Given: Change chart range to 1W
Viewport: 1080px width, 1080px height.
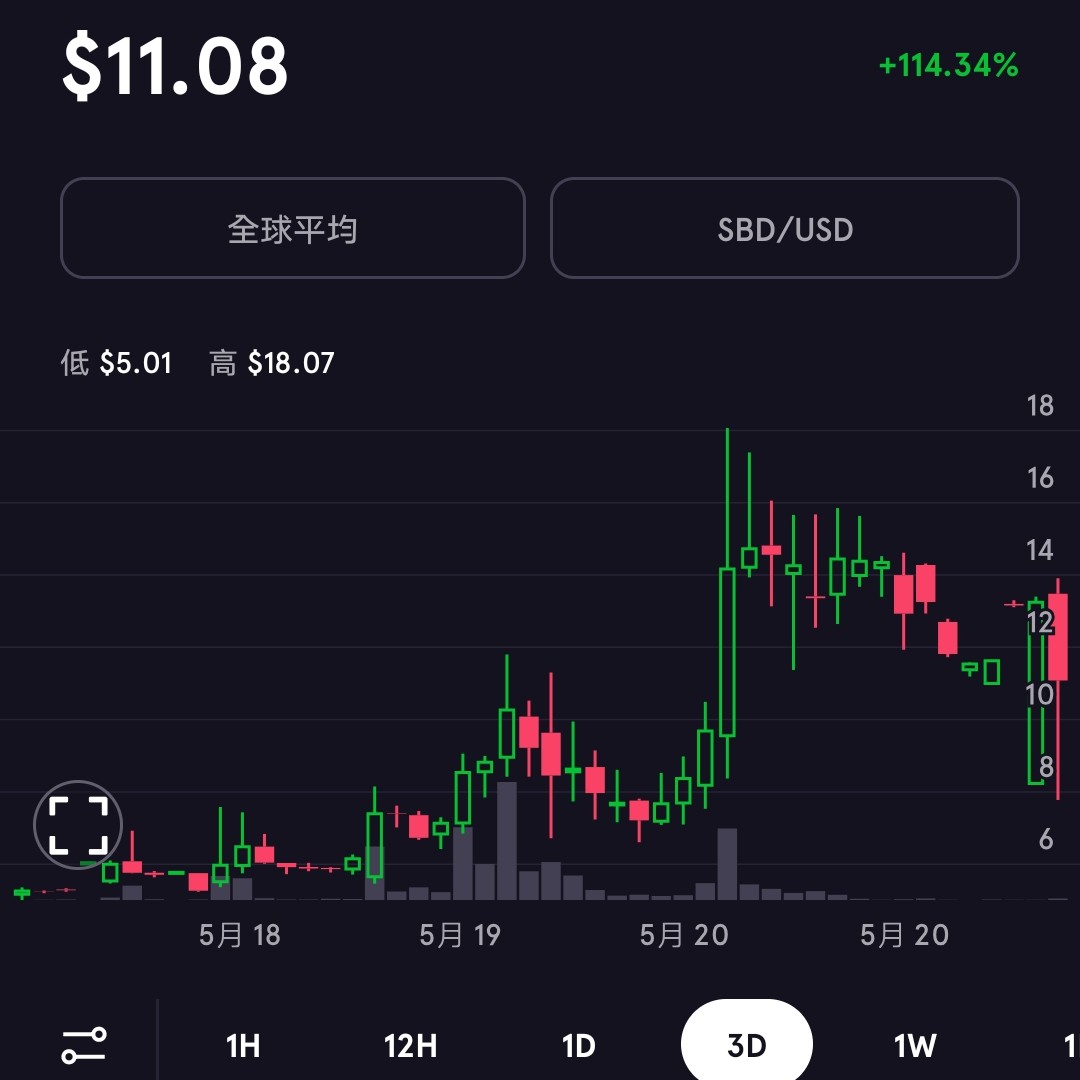Looking at the screenshot, I should click(x=914, y=1046).
